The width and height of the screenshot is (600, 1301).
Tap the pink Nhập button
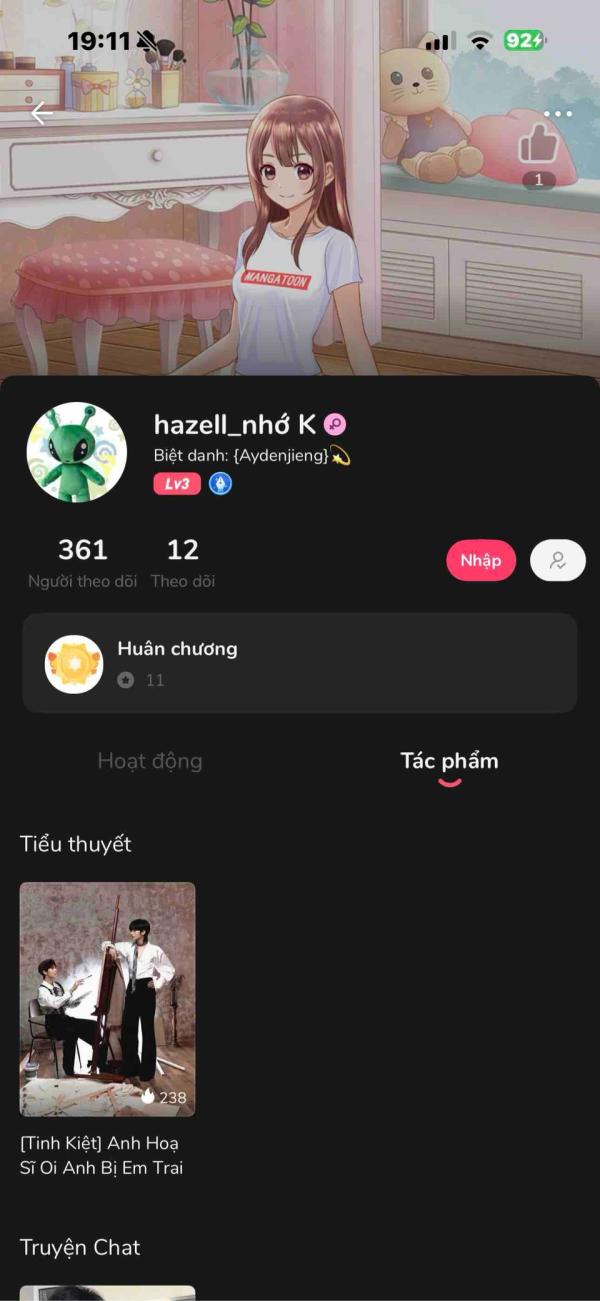pyautogui.click(x=481, y=560)
